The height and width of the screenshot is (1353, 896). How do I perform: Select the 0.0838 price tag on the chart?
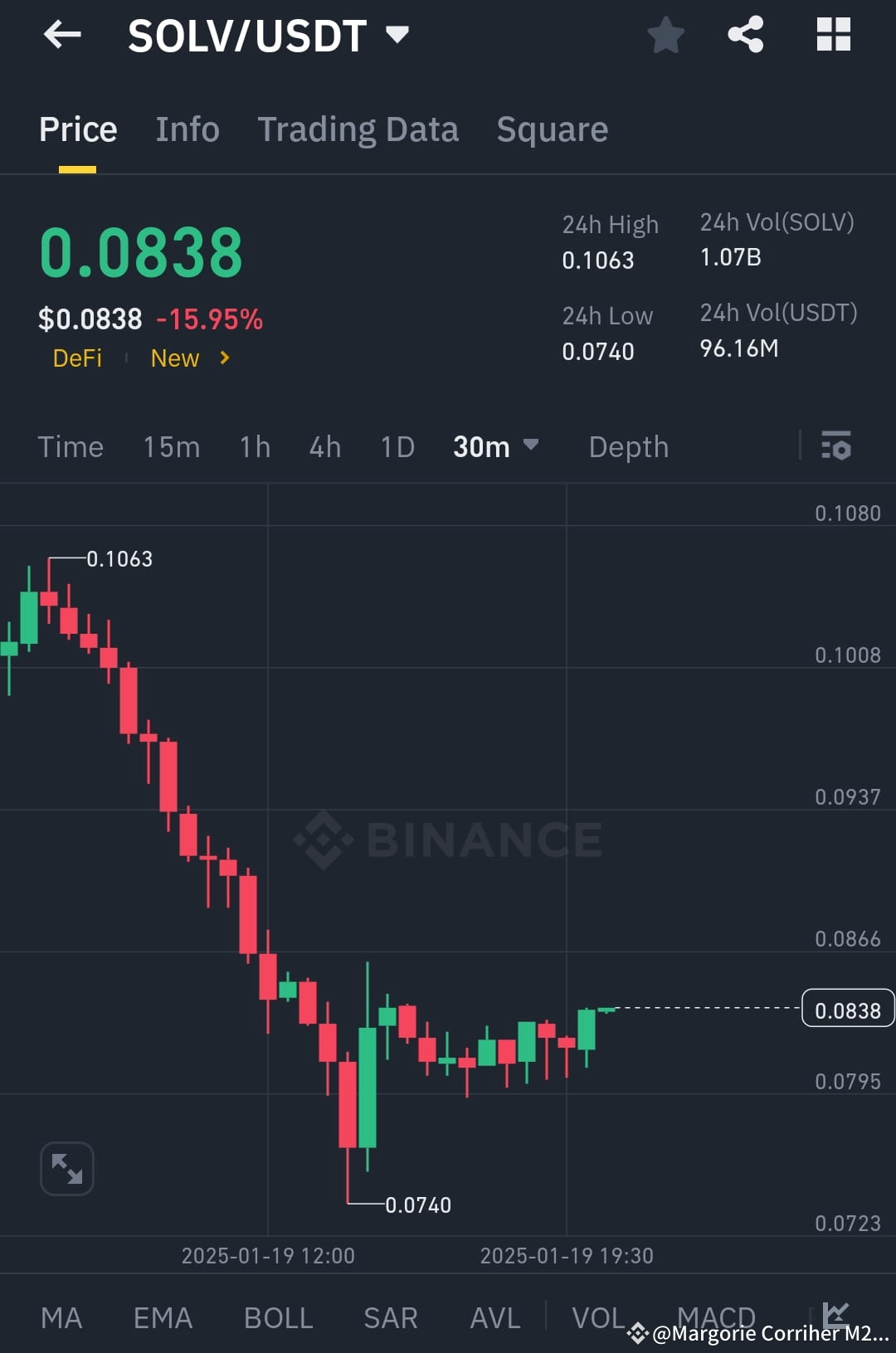pos(847,1009)
